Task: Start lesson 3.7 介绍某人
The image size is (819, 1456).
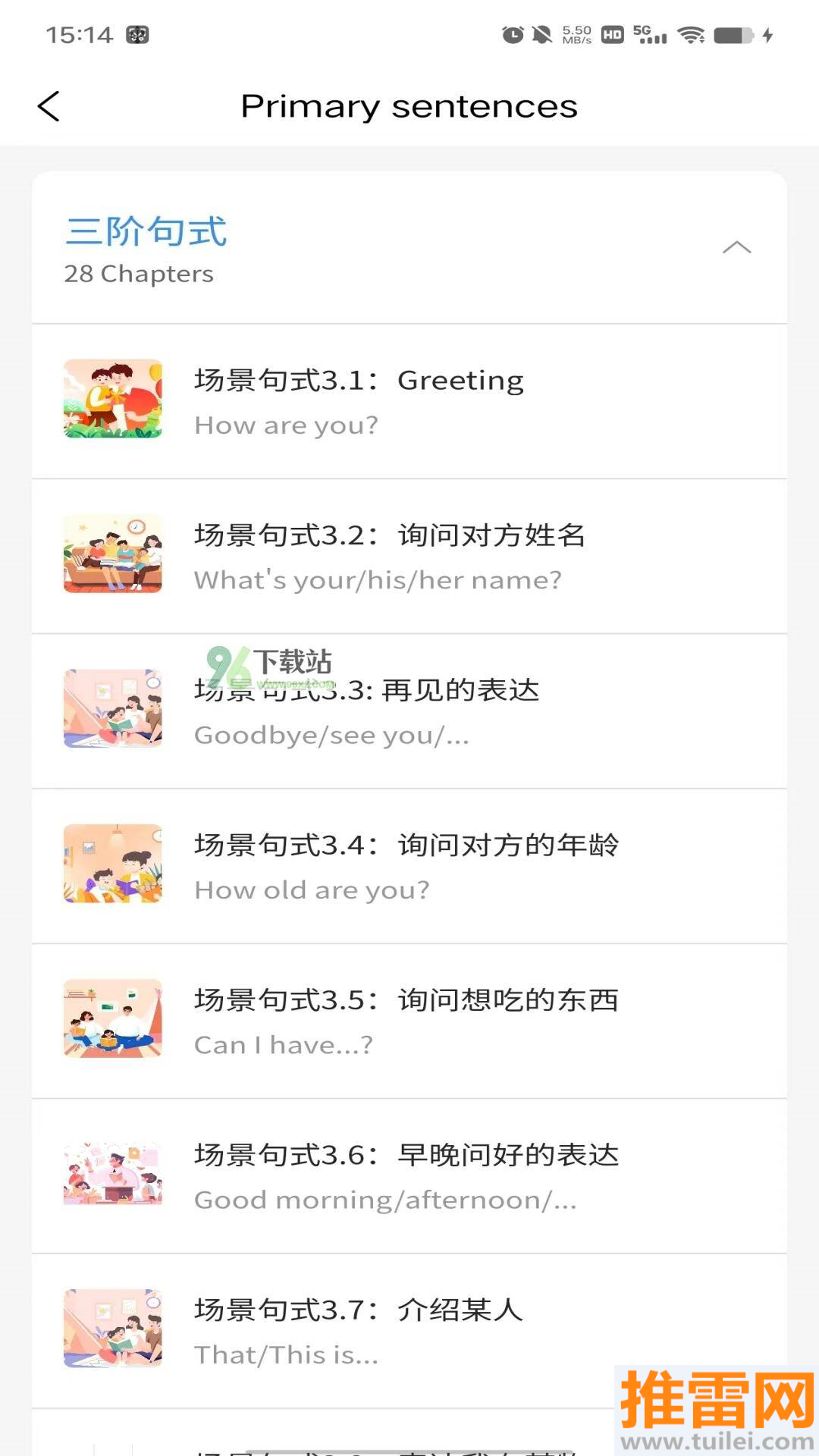Action: click(409, 1330)
